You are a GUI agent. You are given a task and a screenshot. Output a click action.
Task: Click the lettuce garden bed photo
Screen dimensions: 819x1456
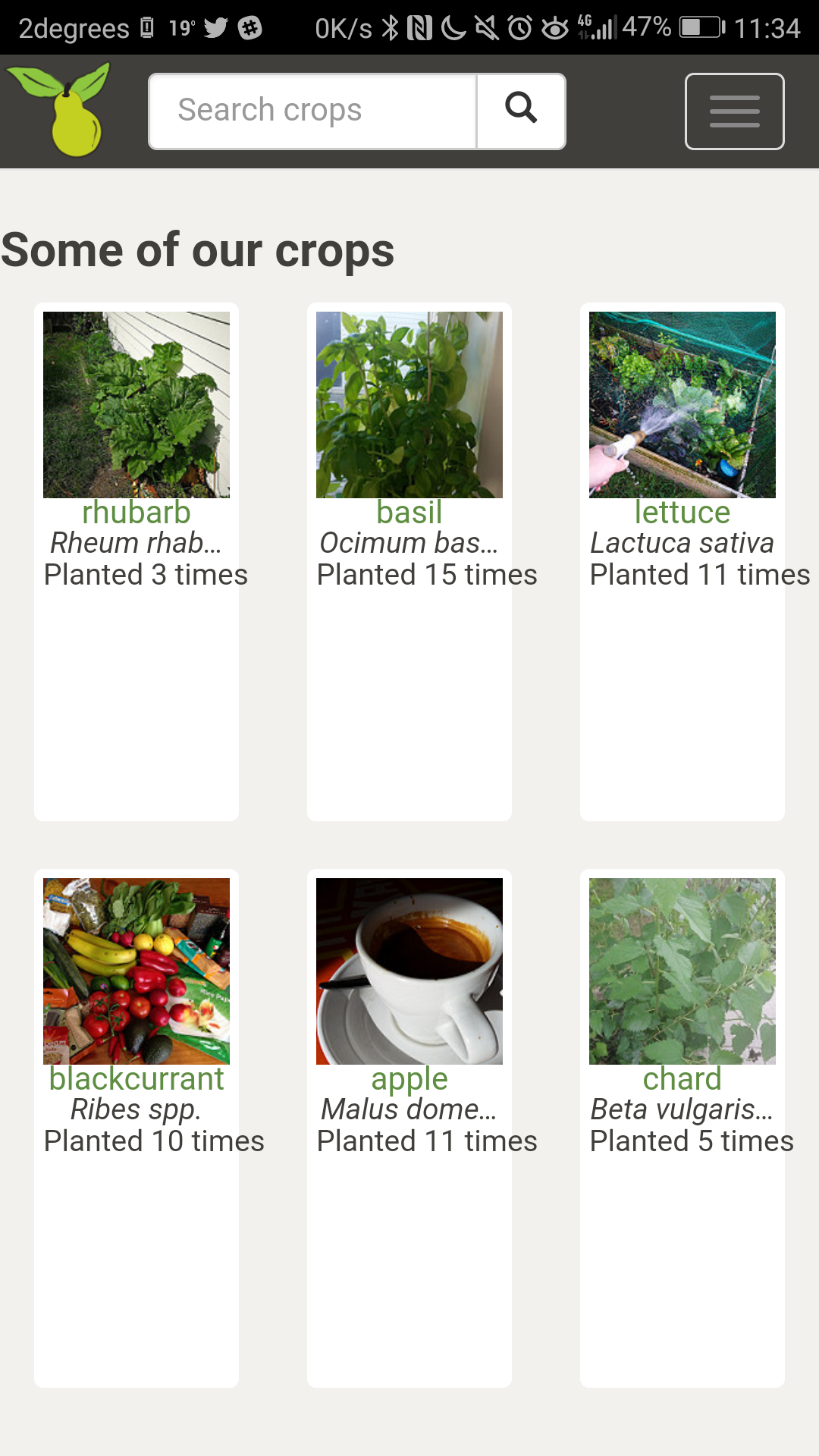click(682, 403)
